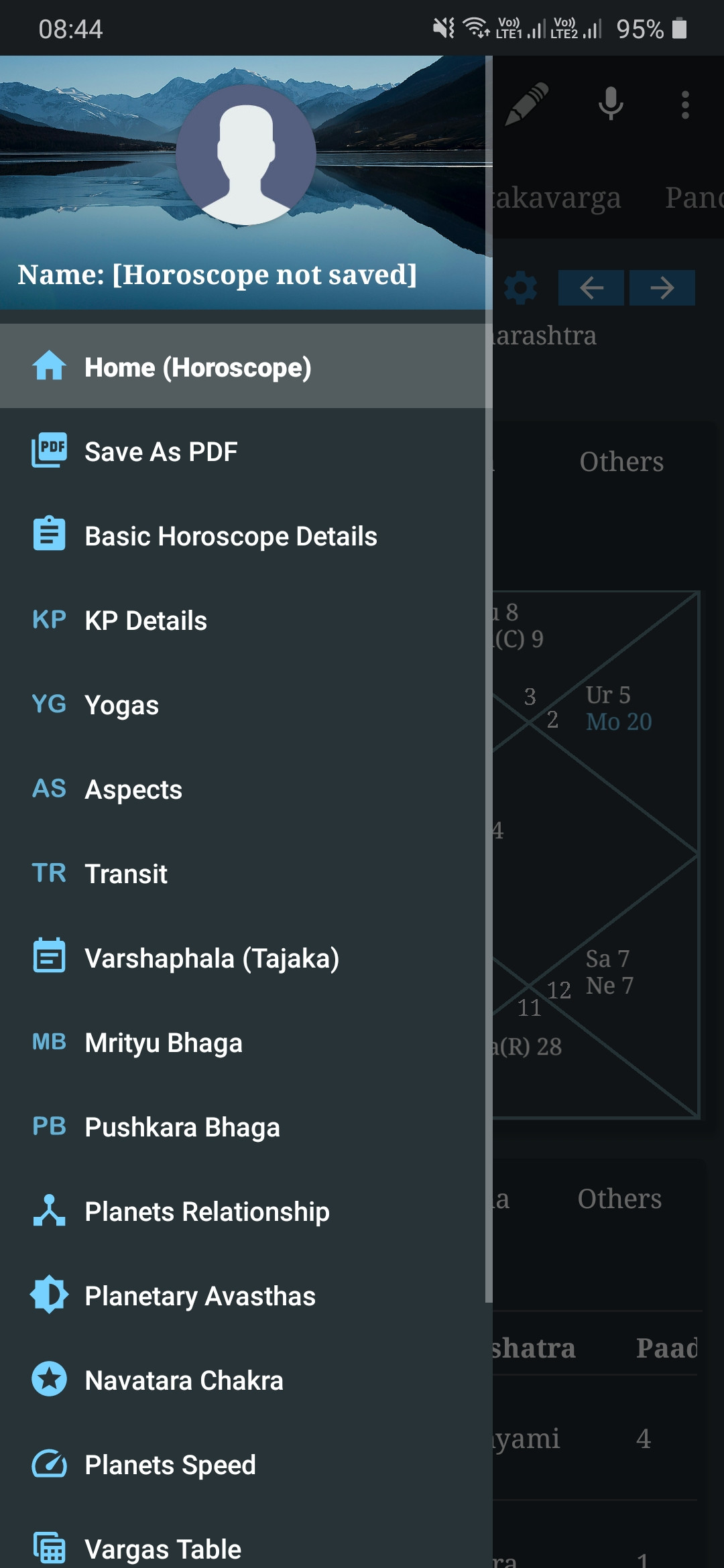Open the Aspects page
Viewport: 724px width, 1568px height.
pos(246,789)
